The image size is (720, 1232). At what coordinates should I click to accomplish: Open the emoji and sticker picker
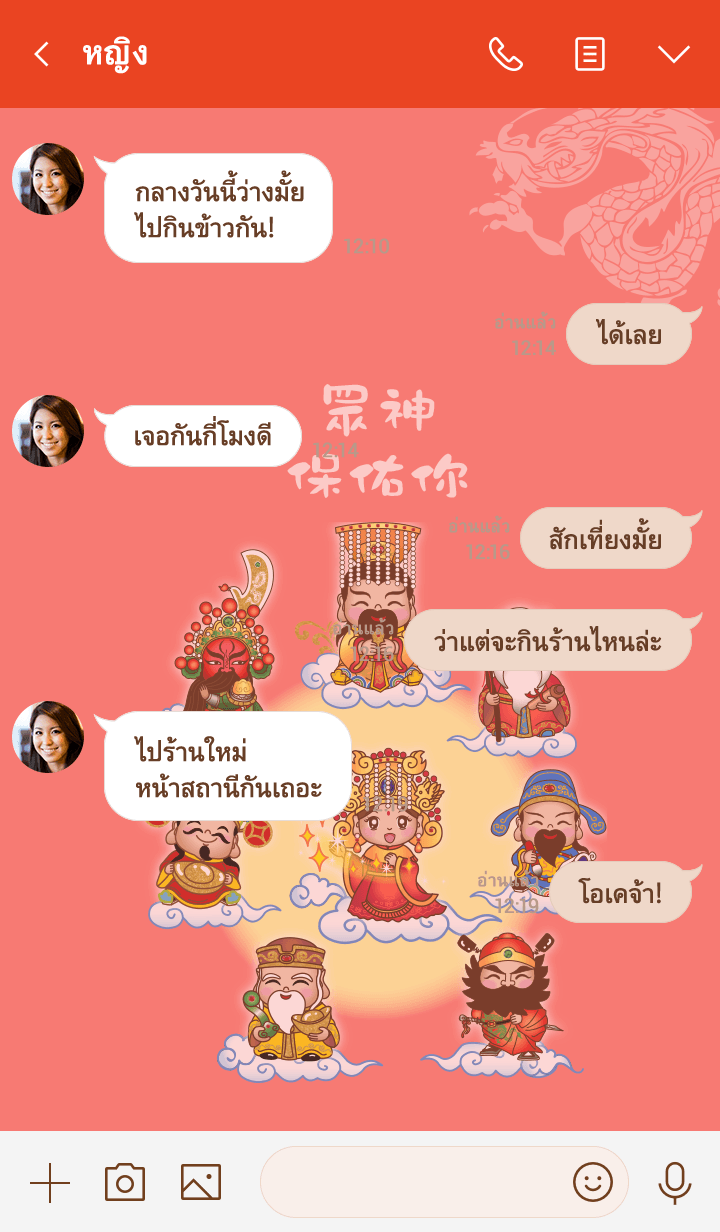(x=593, y=1182)
